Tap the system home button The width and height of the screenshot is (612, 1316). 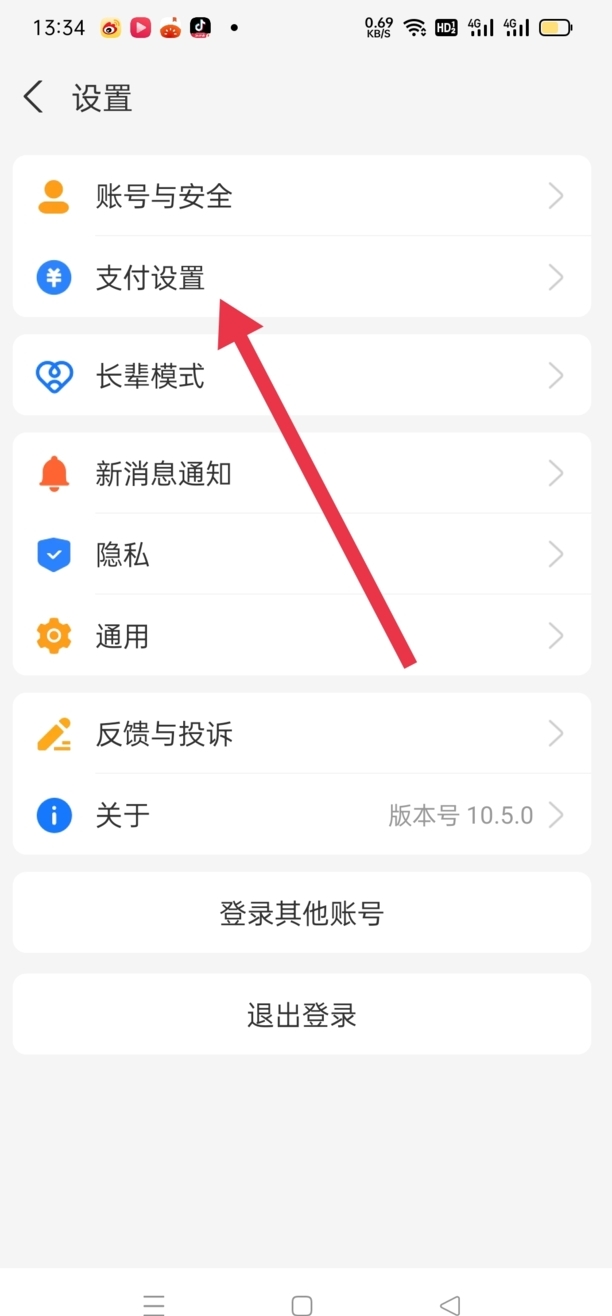tap(302, 1304)
